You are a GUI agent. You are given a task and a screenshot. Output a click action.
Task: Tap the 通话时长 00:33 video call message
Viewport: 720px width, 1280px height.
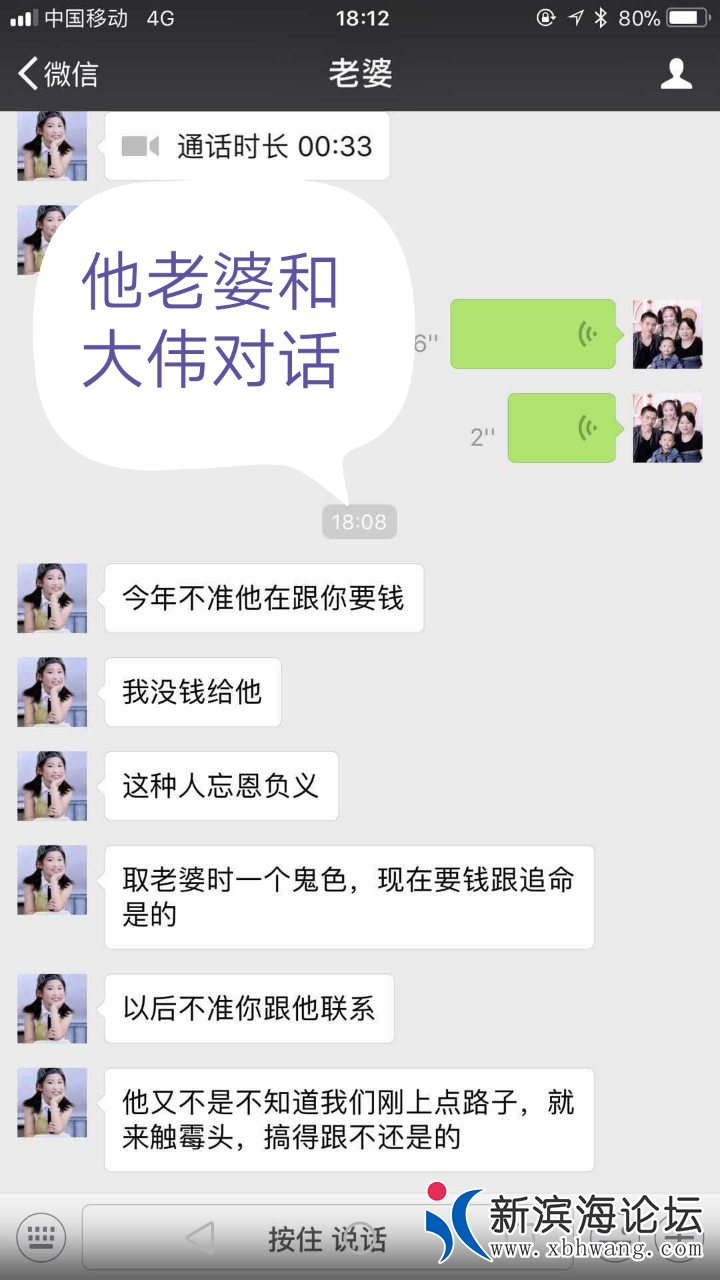point(247,147)
